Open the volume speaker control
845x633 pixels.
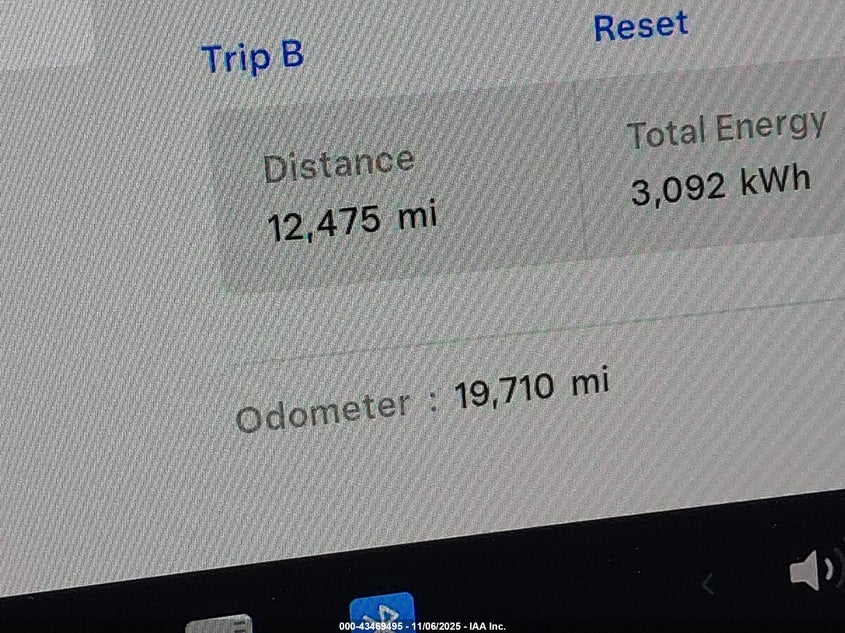click(812, 571)
